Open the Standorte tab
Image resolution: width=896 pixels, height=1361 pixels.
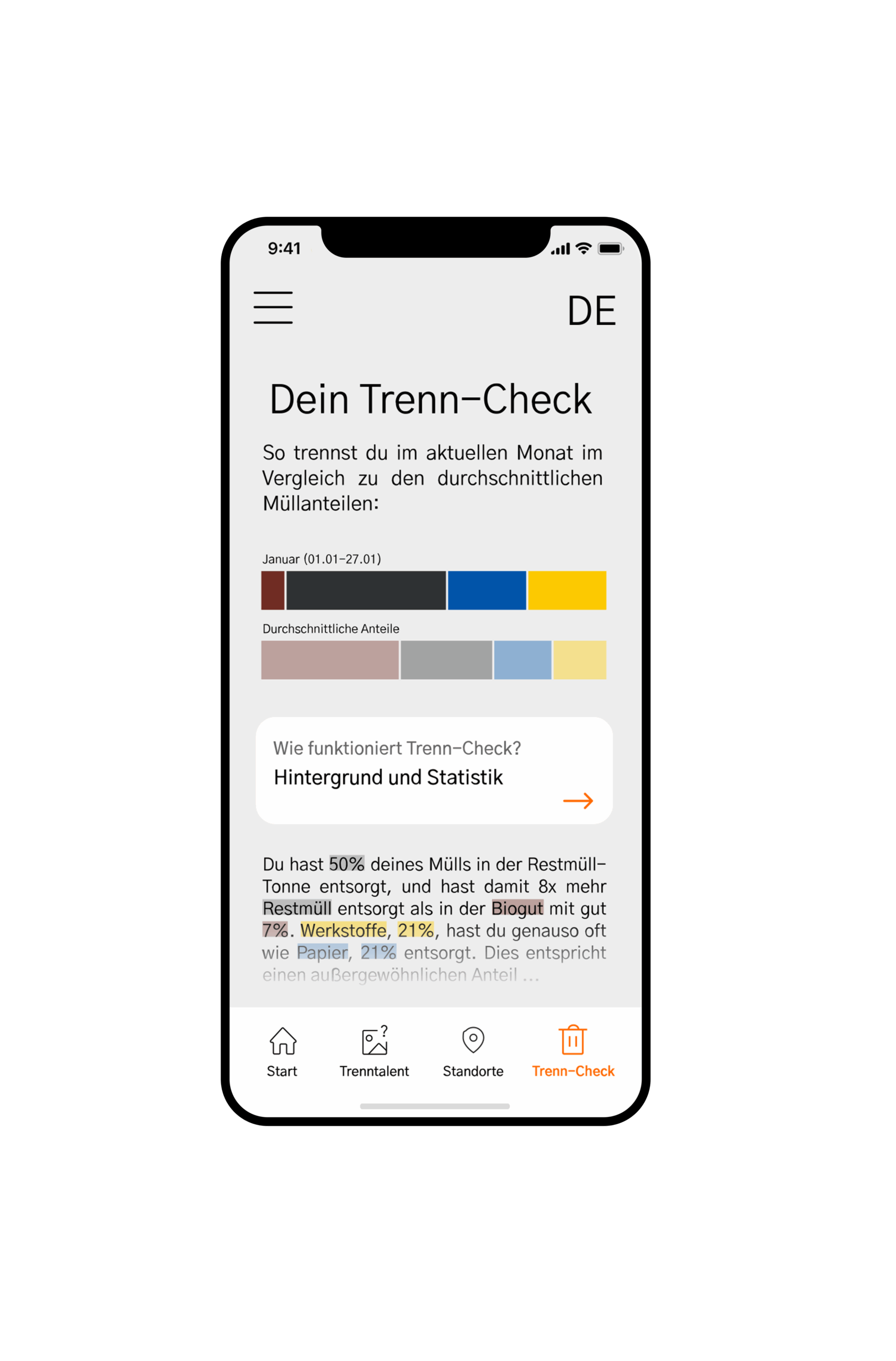[x=473, y=1053]
